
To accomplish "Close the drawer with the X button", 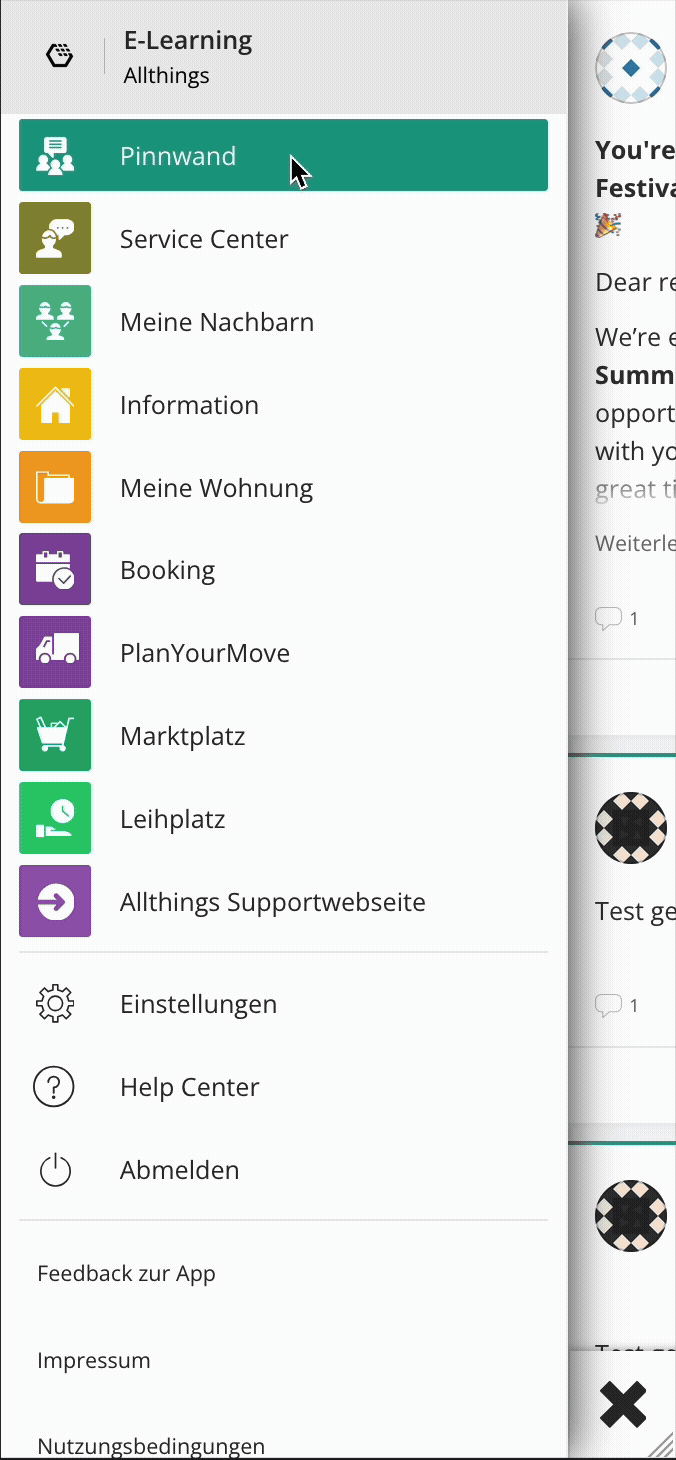I will pos(623,1405).
